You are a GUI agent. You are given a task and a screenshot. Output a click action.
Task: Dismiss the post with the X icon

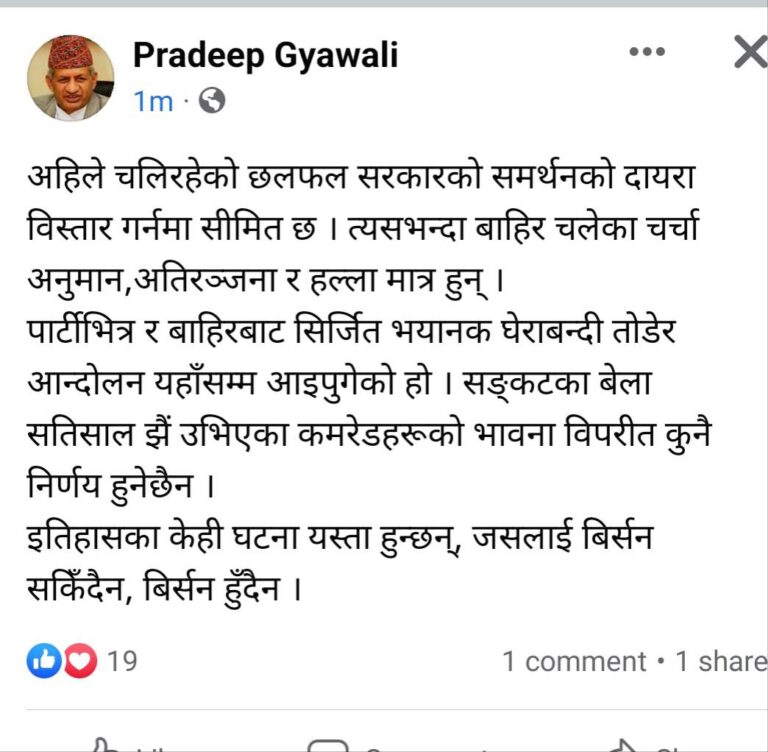pyautogui.click(x=749, y=52)
